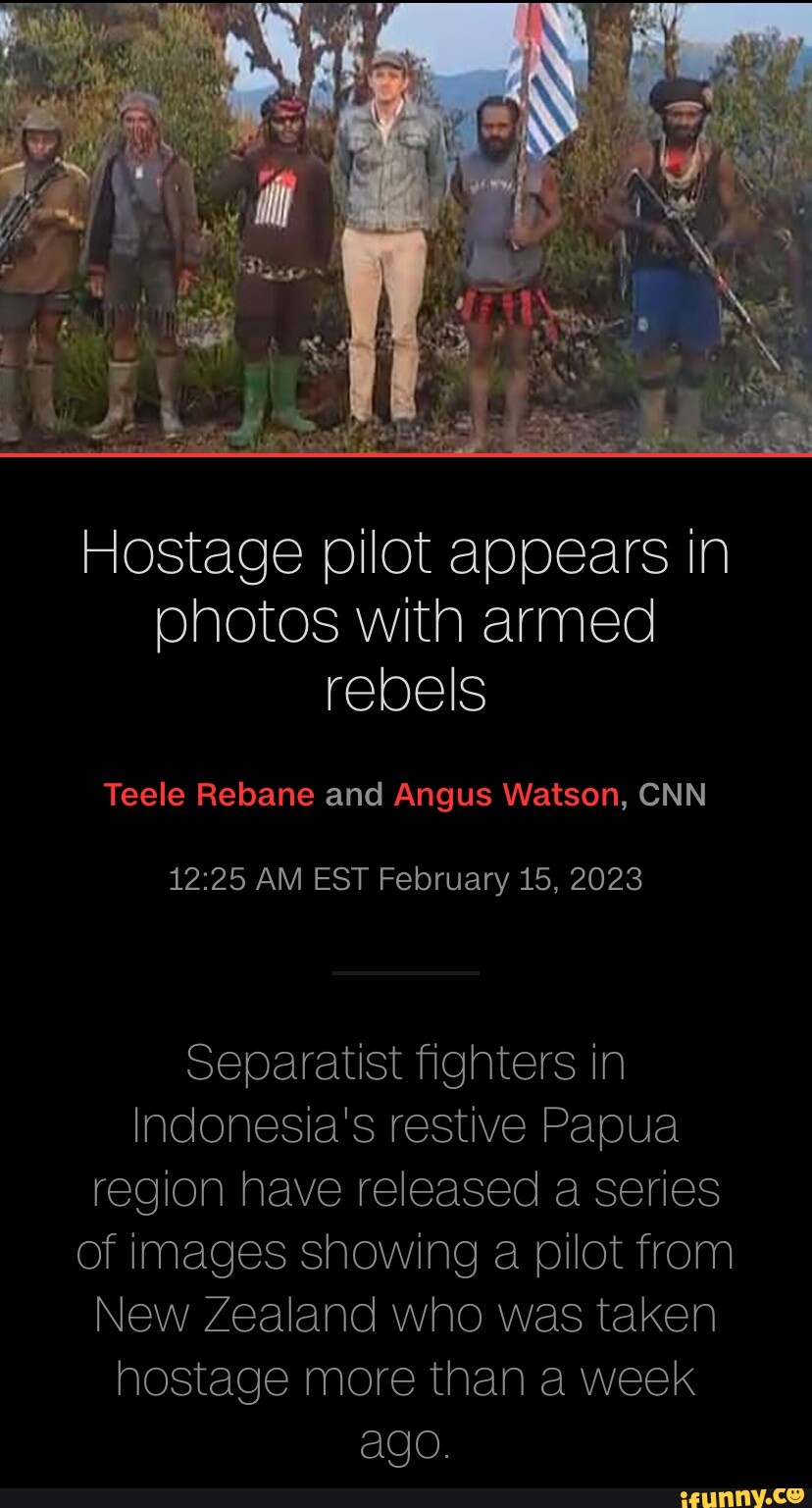The image size is (812, 1508).
Task: Open author Teele Rebane's profile link
Action: tap(209, 794)
